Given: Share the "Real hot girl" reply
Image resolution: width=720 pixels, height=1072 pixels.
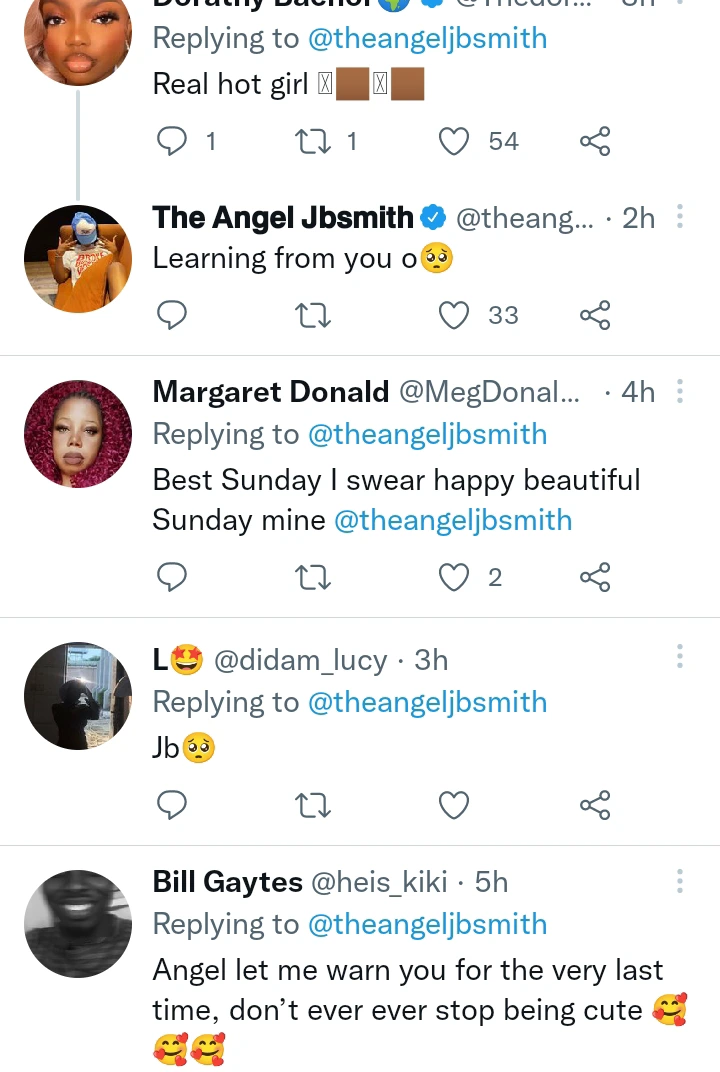Looking at the screenshot, I should 595,142.
